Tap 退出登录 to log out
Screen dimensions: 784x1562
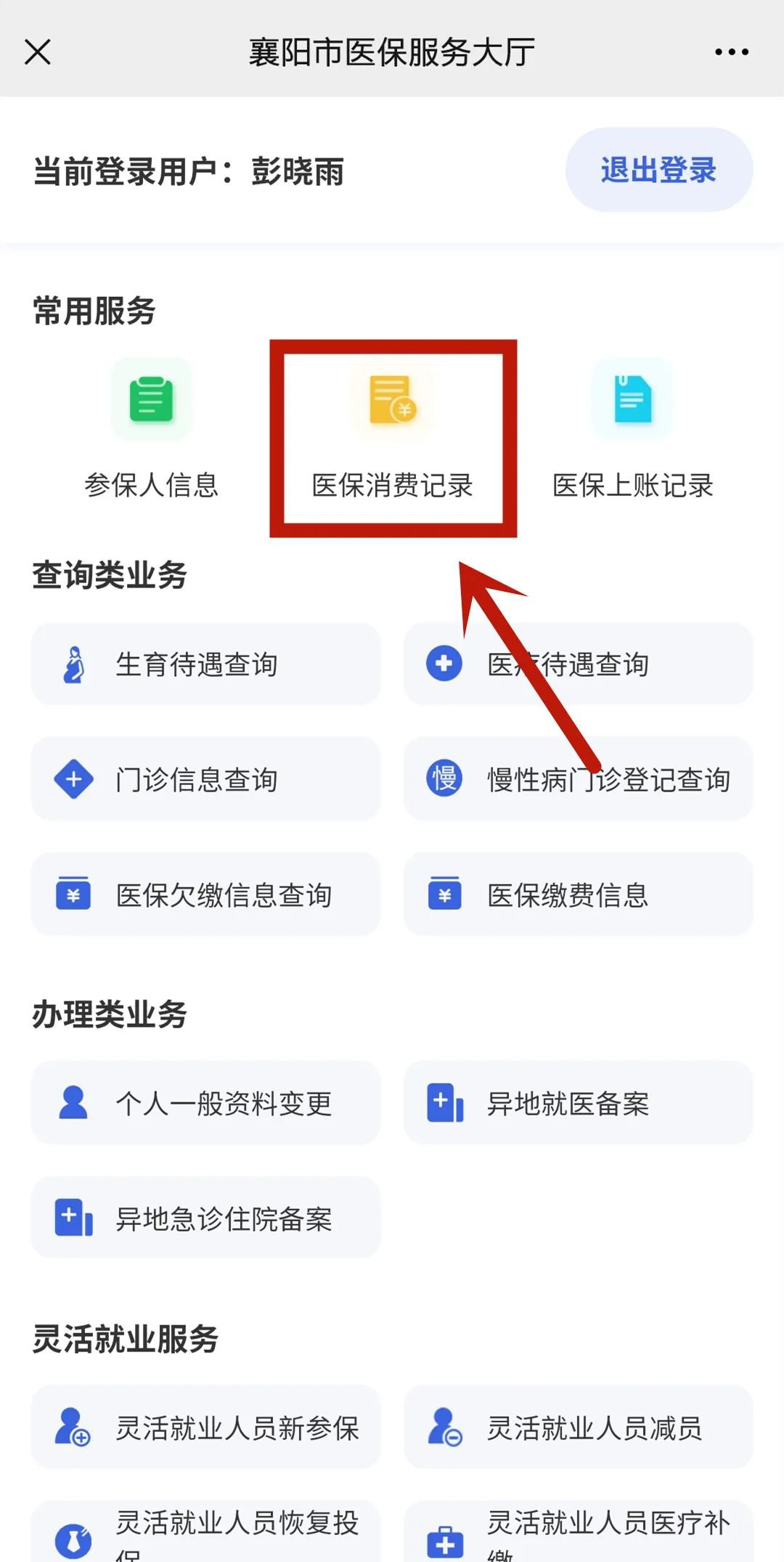(x=659, y=170)
